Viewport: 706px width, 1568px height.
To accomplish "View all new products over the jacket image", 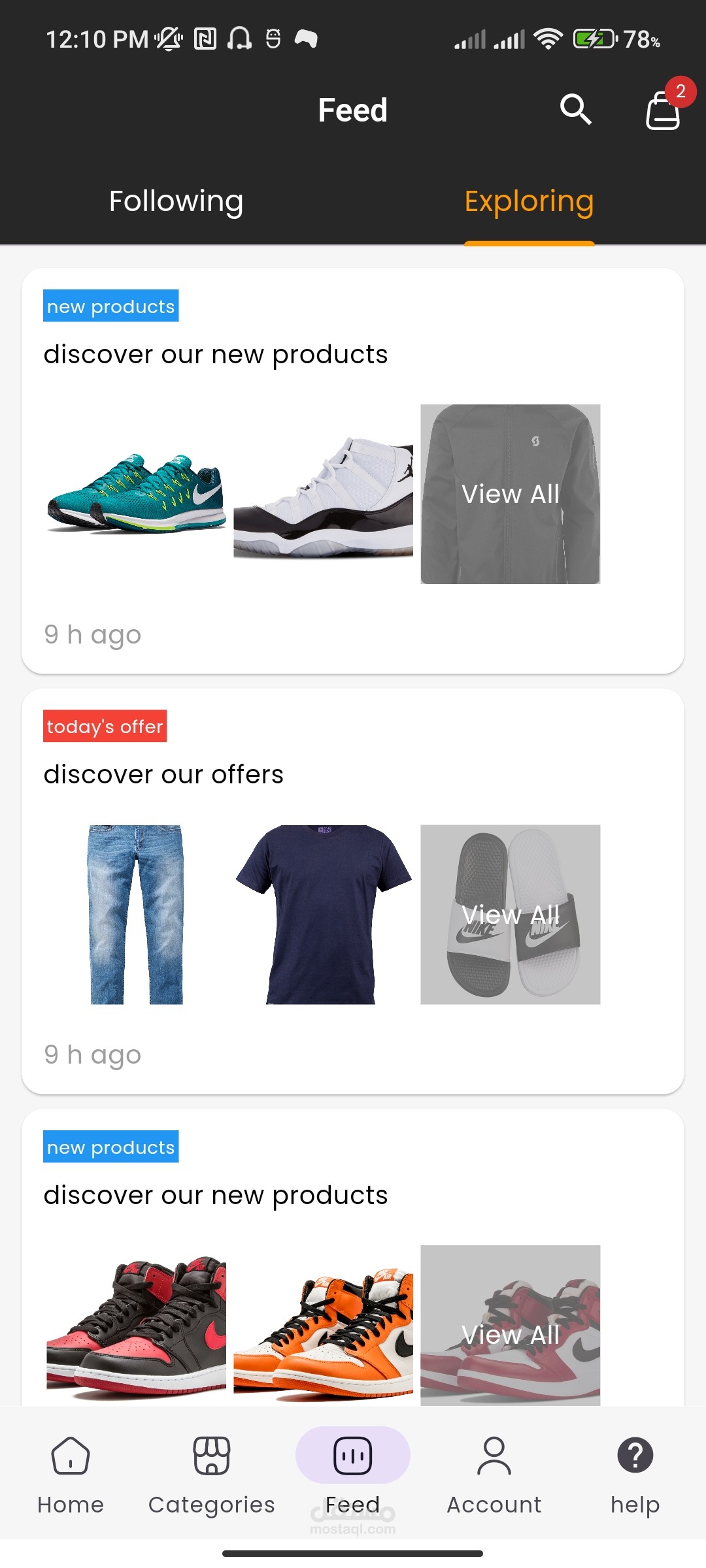I will click(511, 494).
